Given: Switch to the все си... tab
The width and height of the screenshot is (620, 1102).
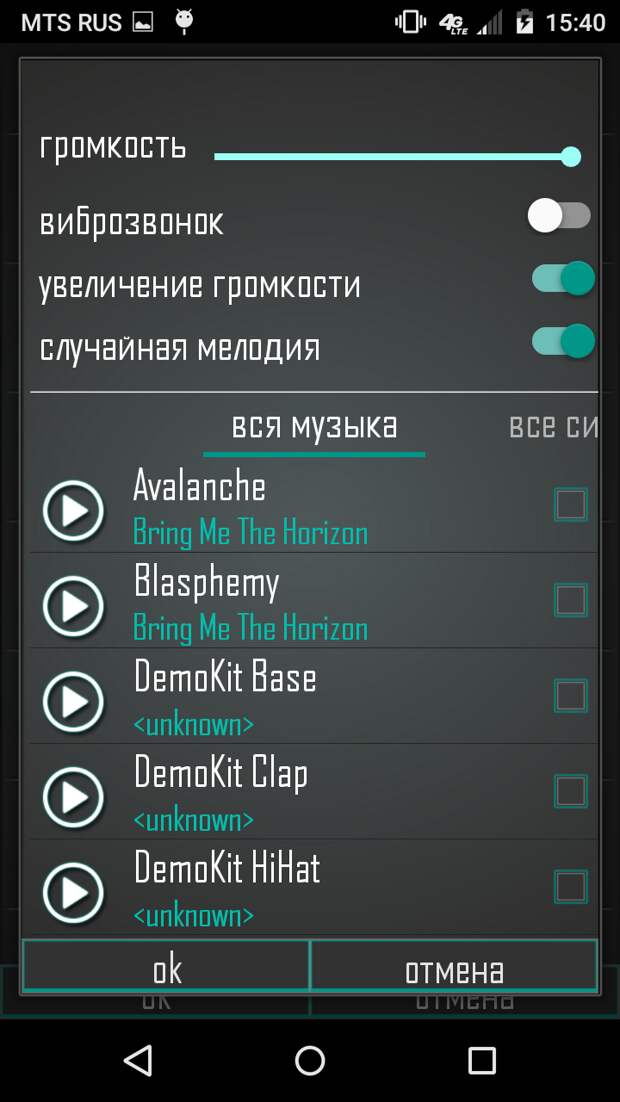Looking at the screenshot, I should click(x=553, y=427).
